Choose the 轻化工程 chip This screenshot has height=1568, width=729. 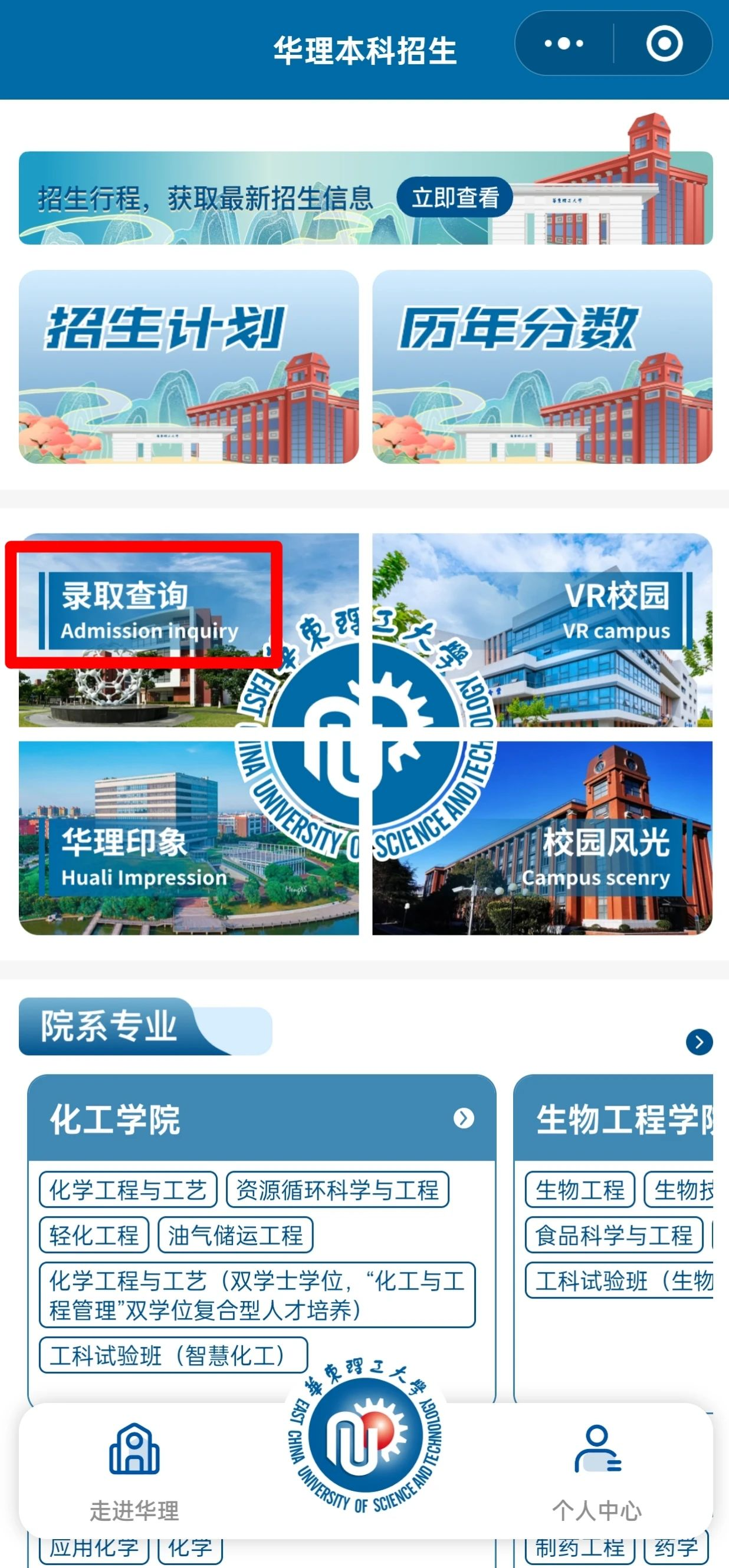(x=94, y=1235)
